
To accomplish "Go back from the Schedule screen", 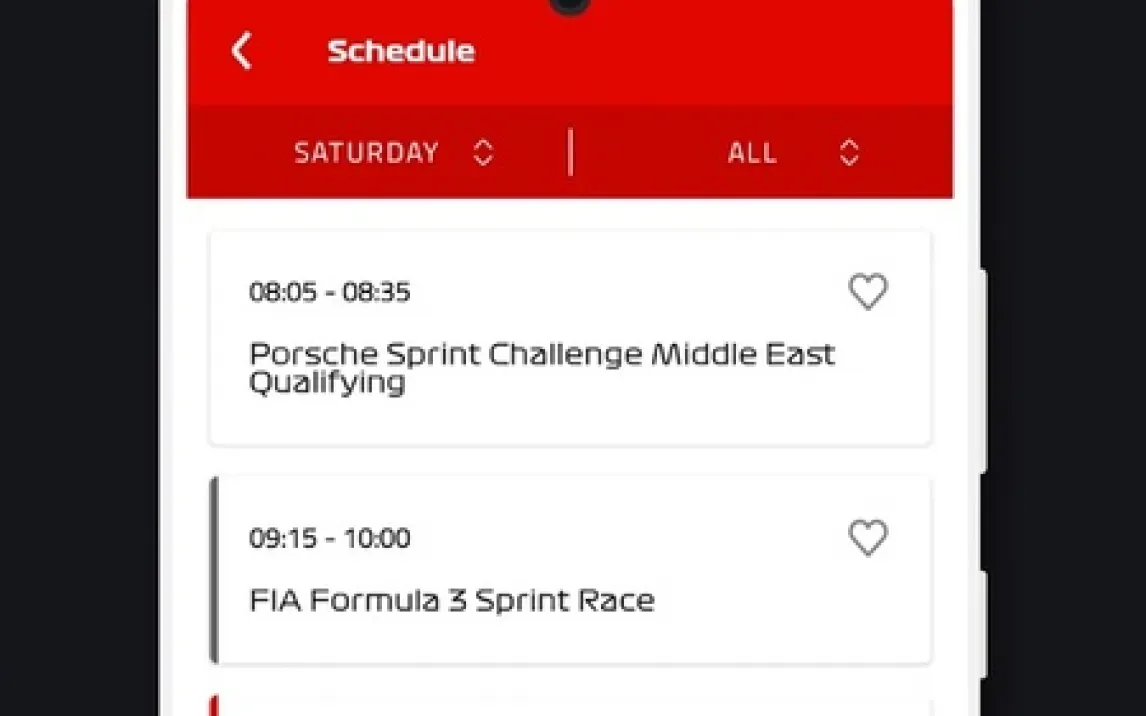I will point(242,51).
